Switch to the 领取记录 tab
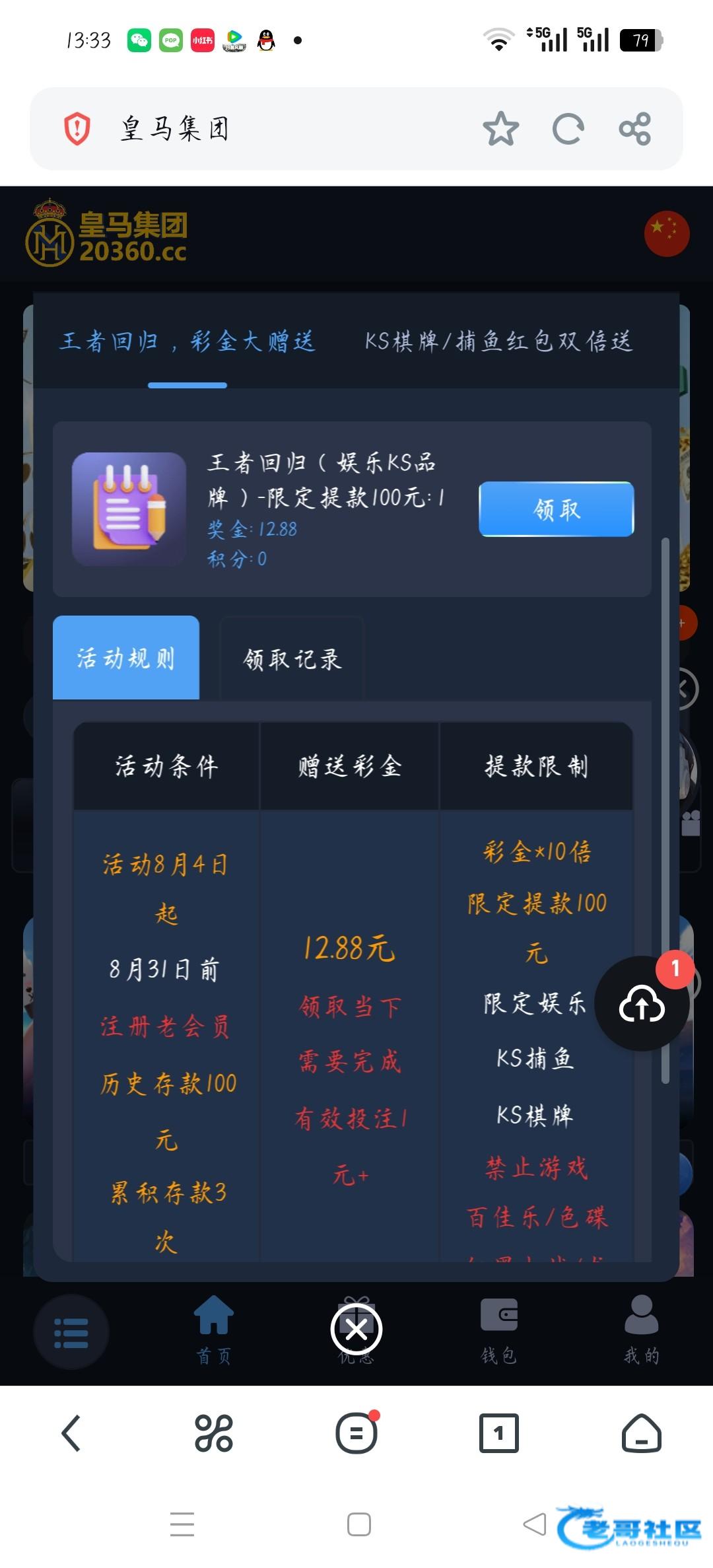713x1568 pixels. coord(292,659)
